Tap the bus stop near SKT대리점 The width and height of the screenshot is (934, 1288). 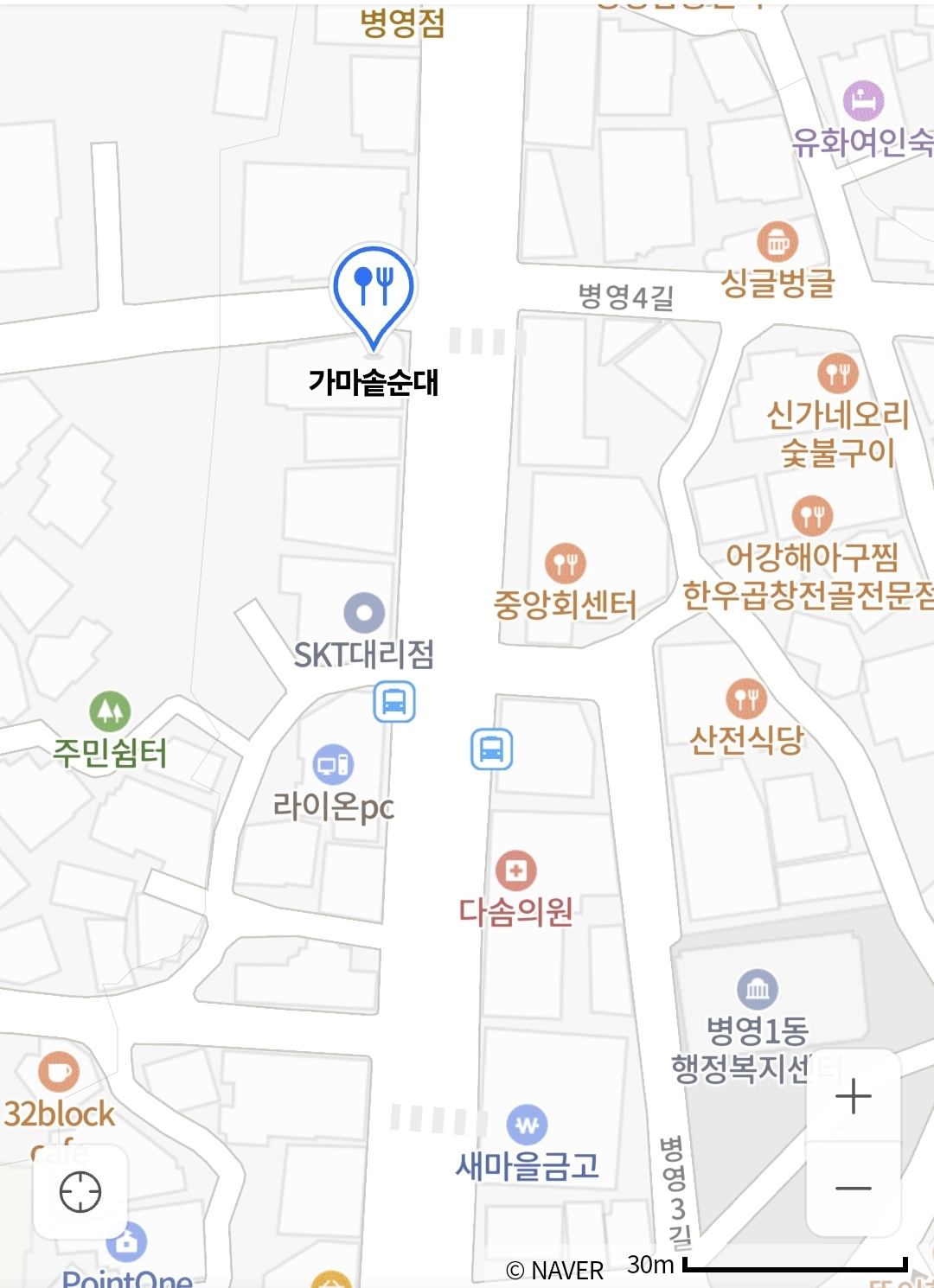(x=394, y=702)
